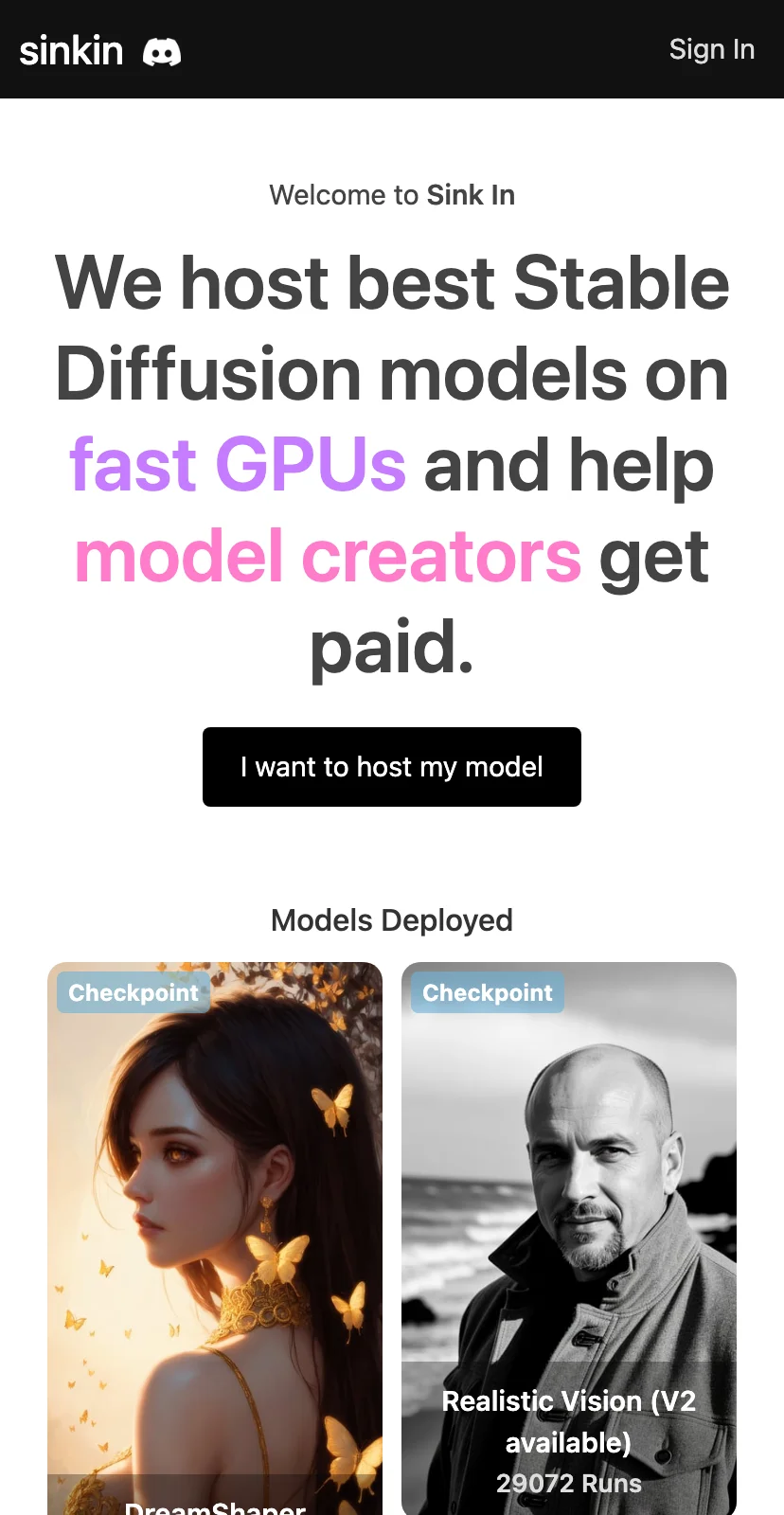Tap the Sign In link
The image size is (784, 1515).
point(711,49)
